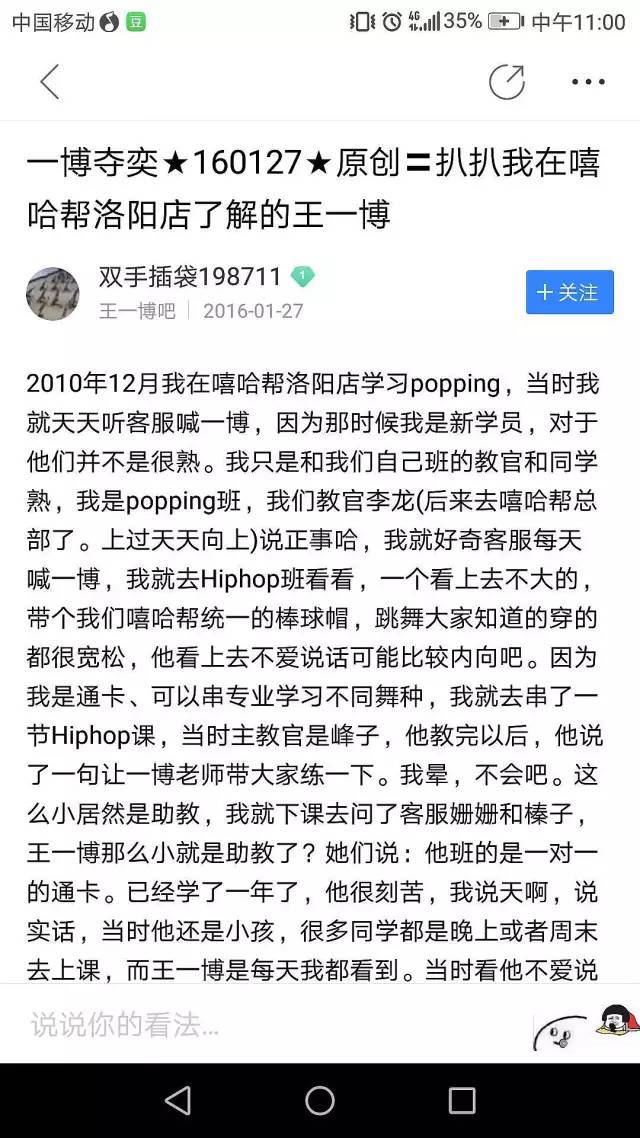This screenshot has width=640, height=1138.
Task: Share this post
Action: [x=507, y=82]
